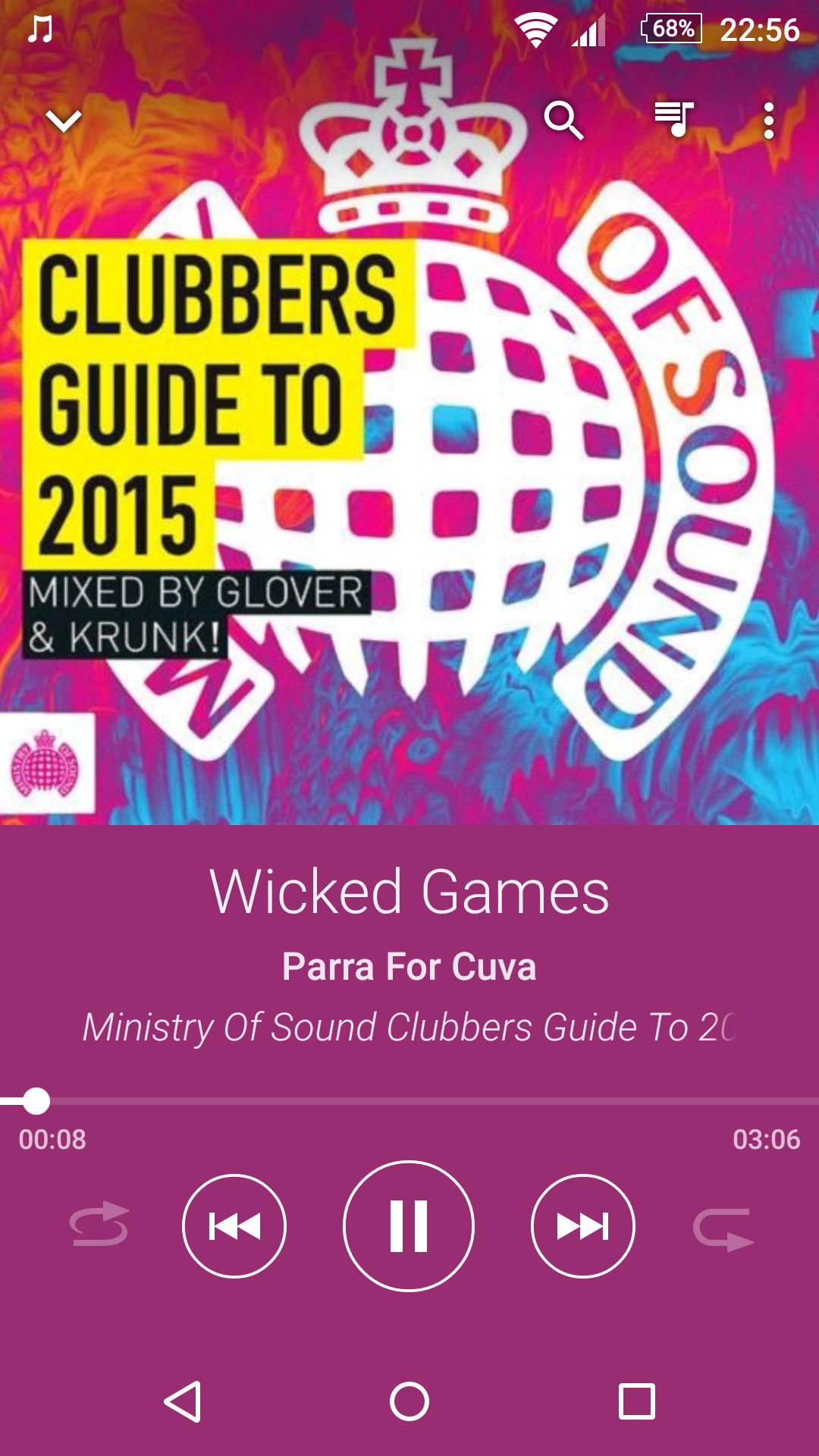Toggle shuffle mode

[x=99, y=1224]
